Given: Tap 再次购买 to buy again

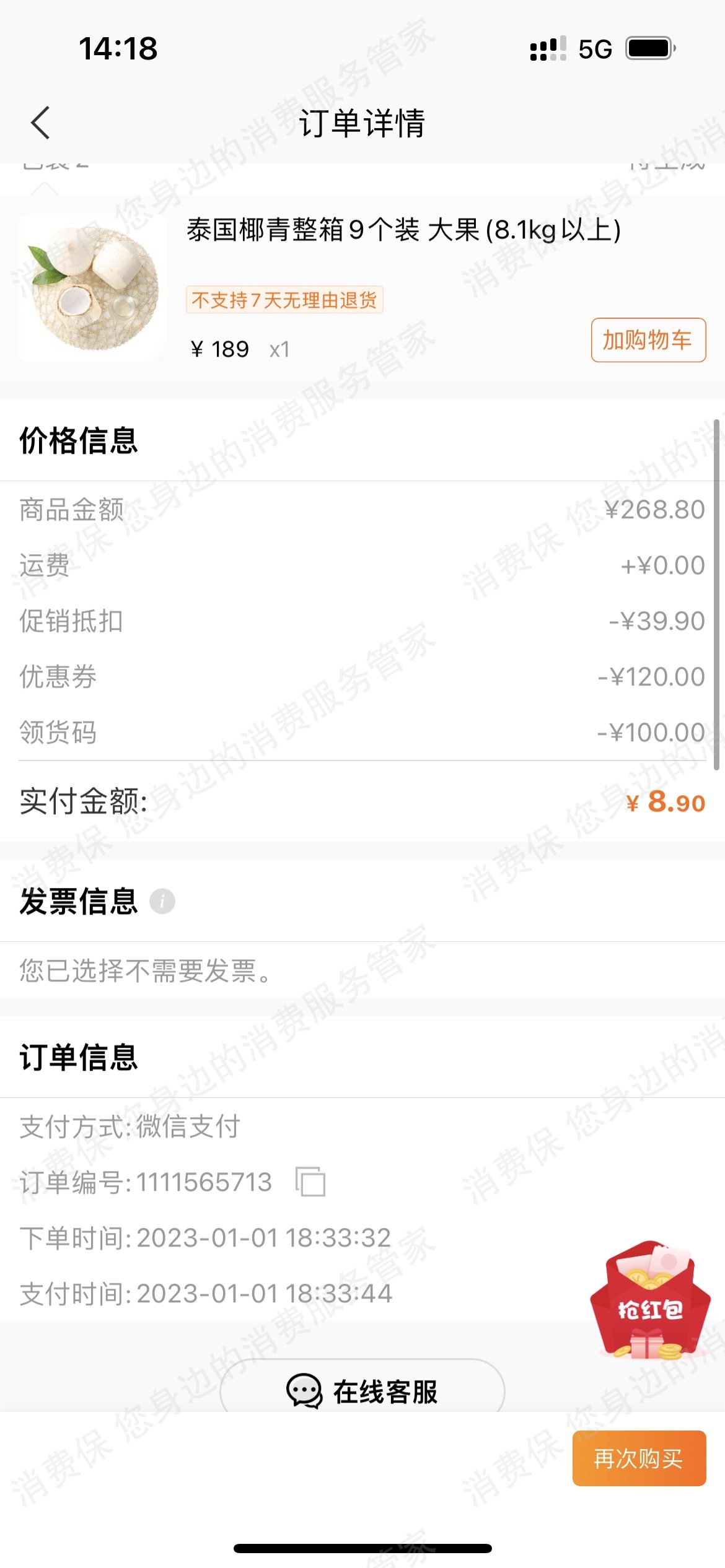Looking at the screenshot, I should [x=638, y=1458].
